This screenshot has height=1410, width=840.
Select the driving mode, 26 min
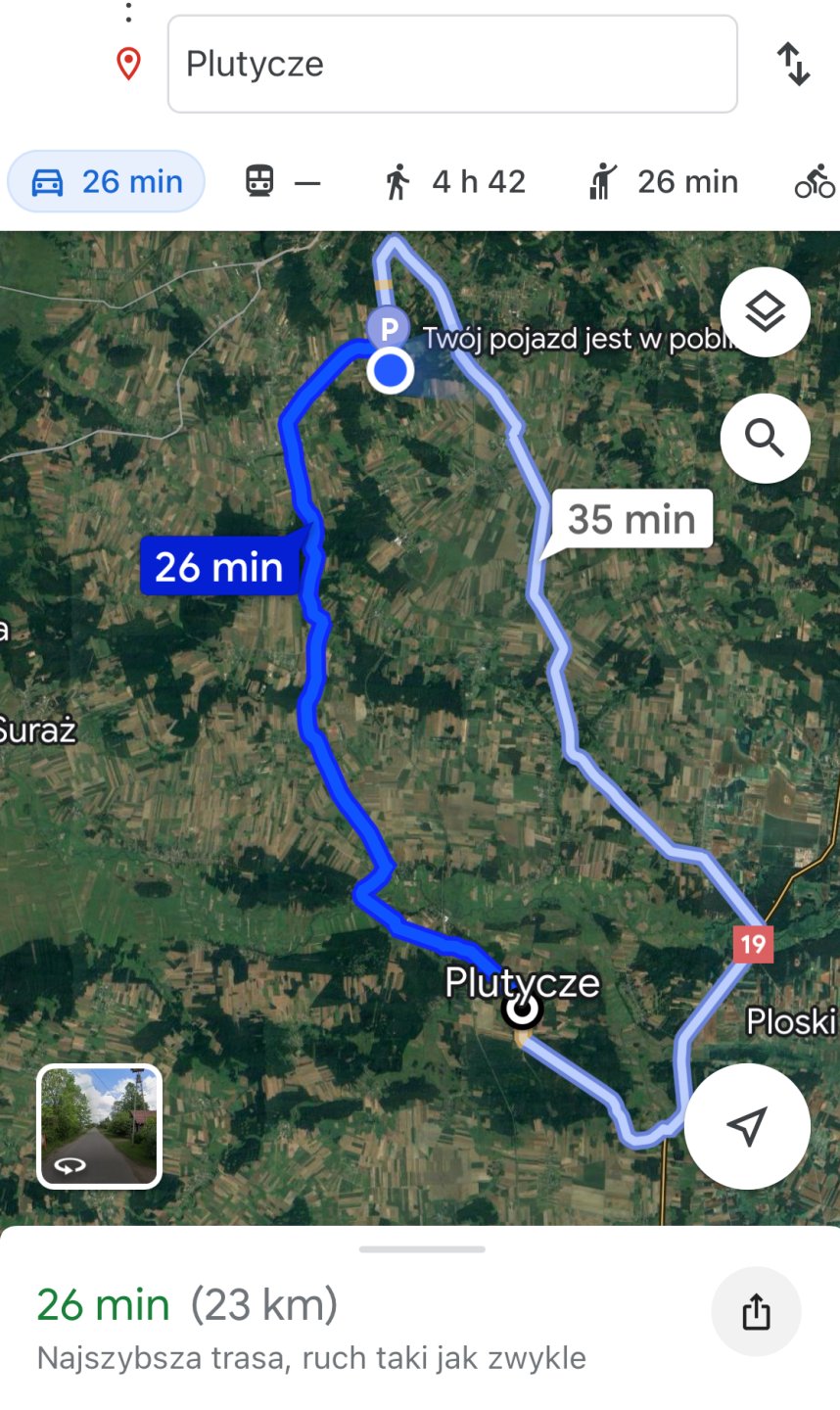(107, 182)
